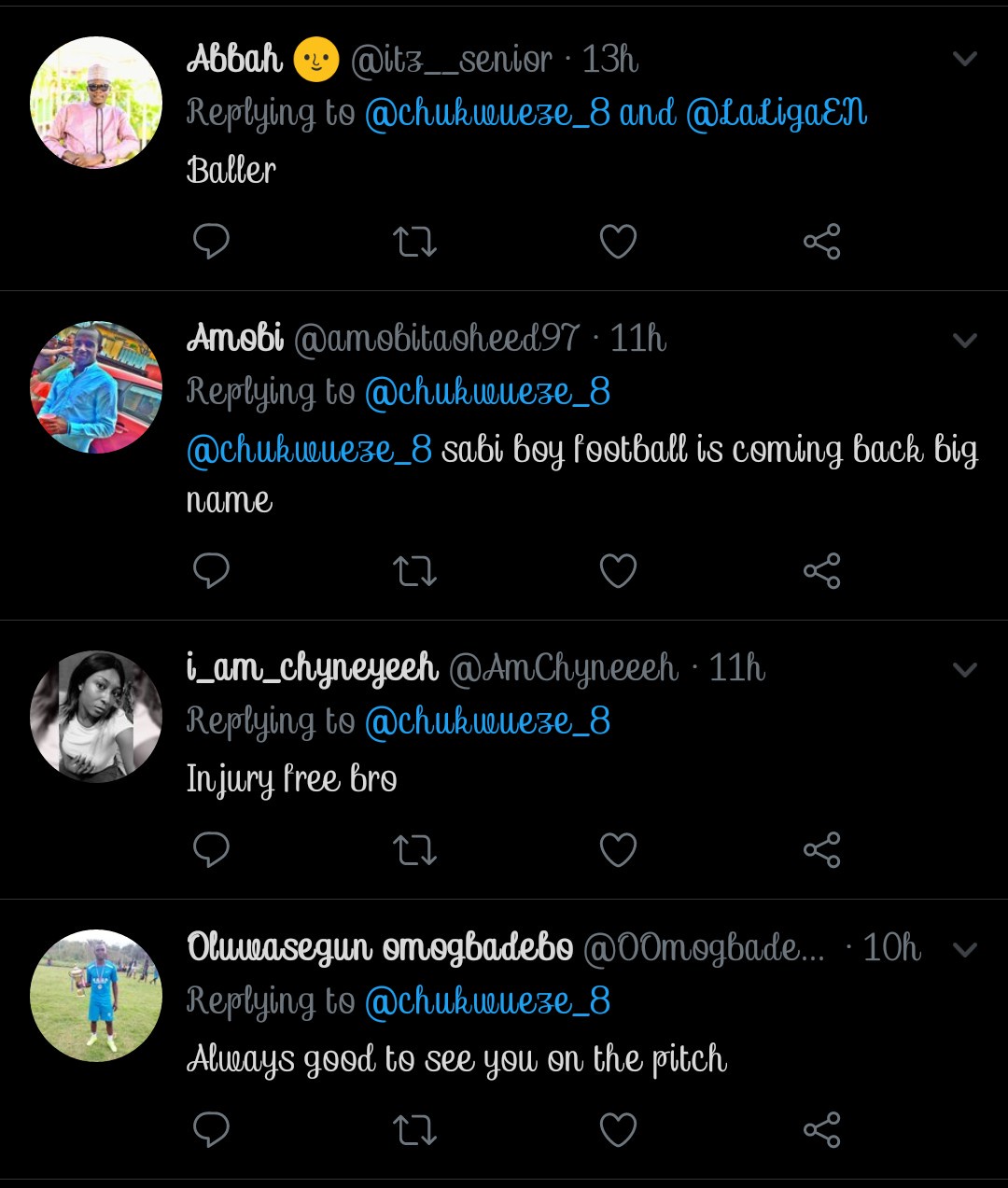The width and height of the screenshot is (1008, 1188).
Task: Reply to Amobi's tweet
Action: coord(211,570)
